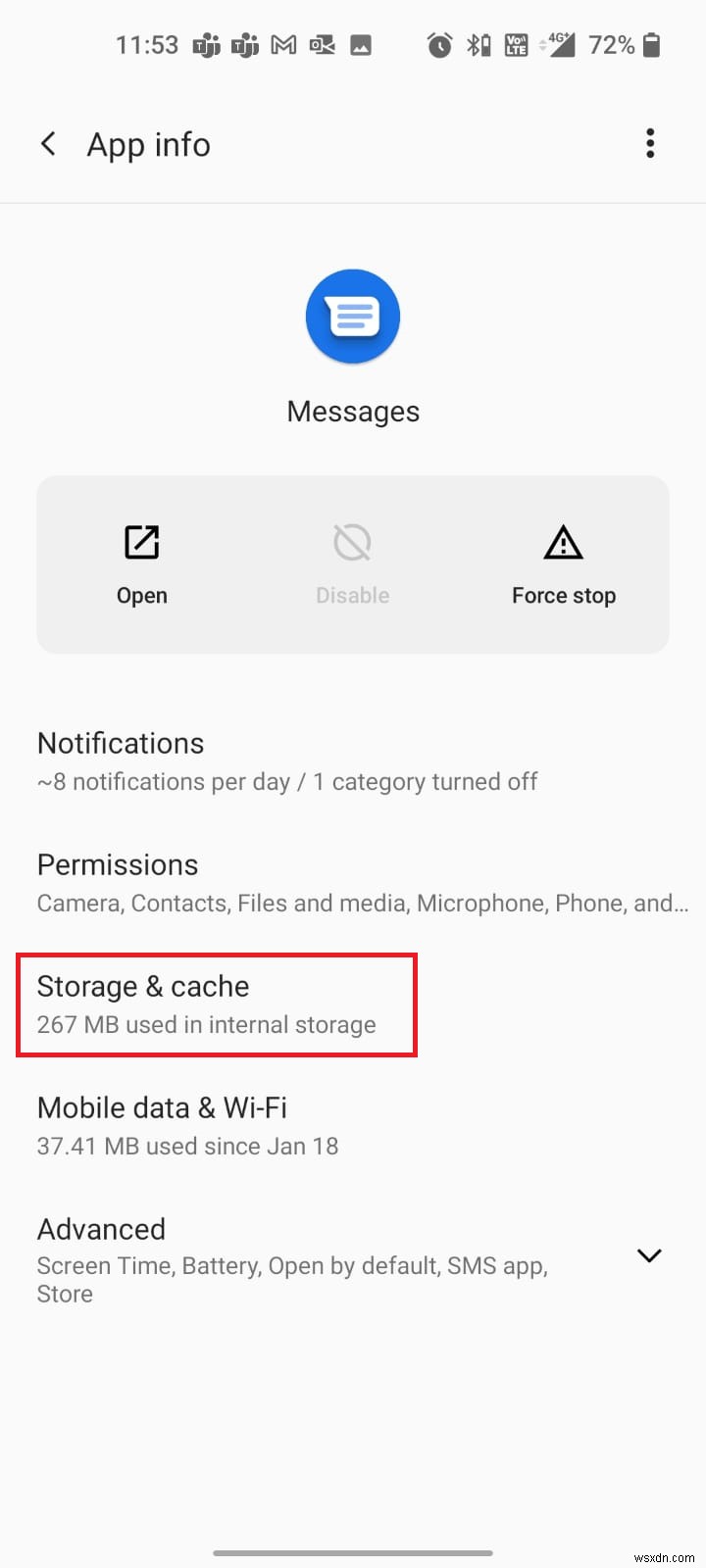Force stop the Messages app

[x=563, y=564]
